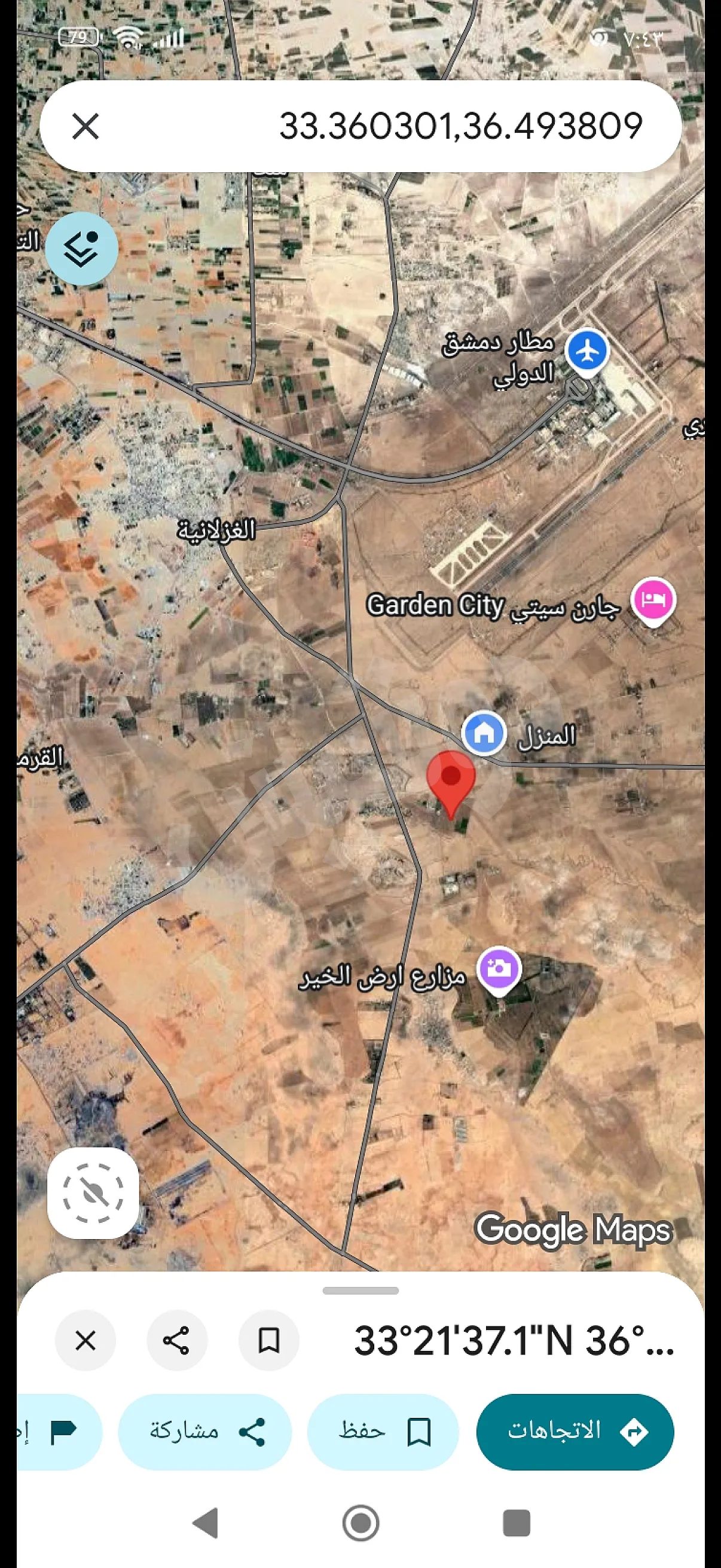Image resolution: width=721 pixels, height=1568 pixels.
Task: Open Damascus International Airport marker
Action: click(586, 351)
